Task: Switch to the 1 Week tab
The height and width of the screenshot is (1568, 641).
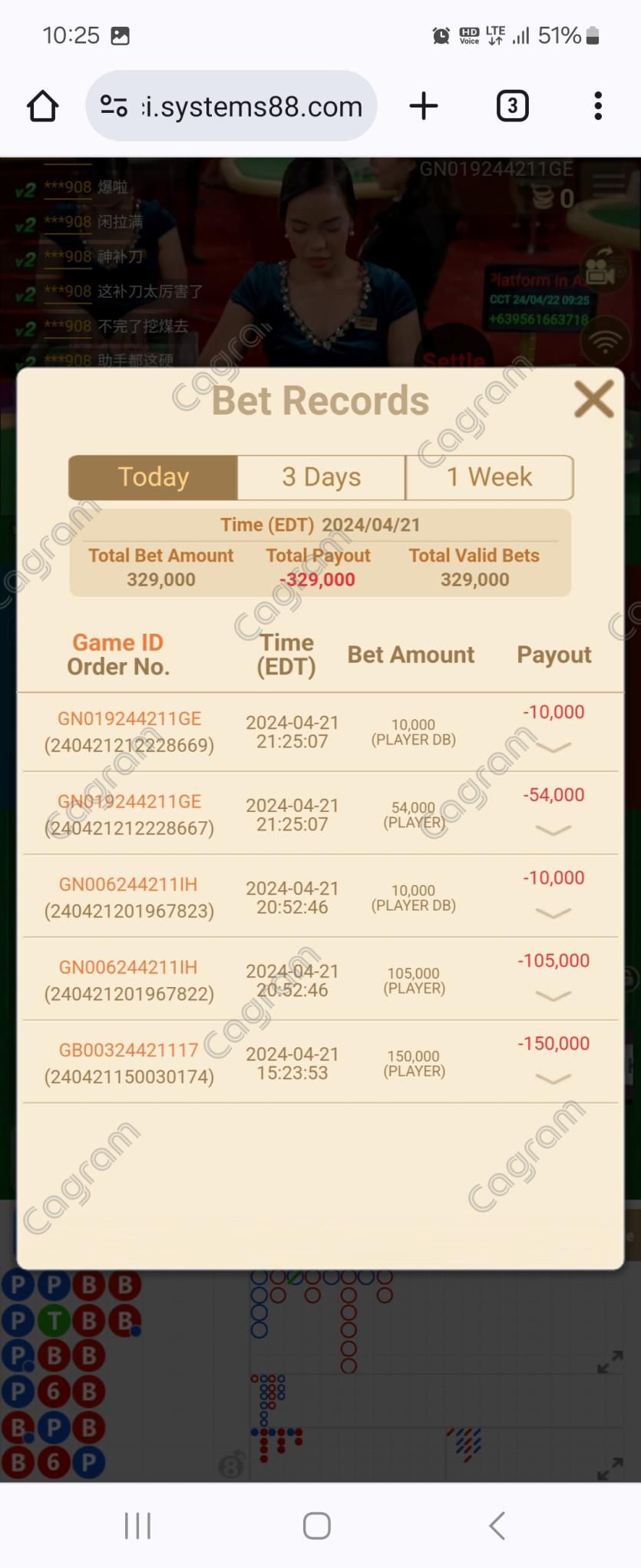Action: click(x=489, y=477)
